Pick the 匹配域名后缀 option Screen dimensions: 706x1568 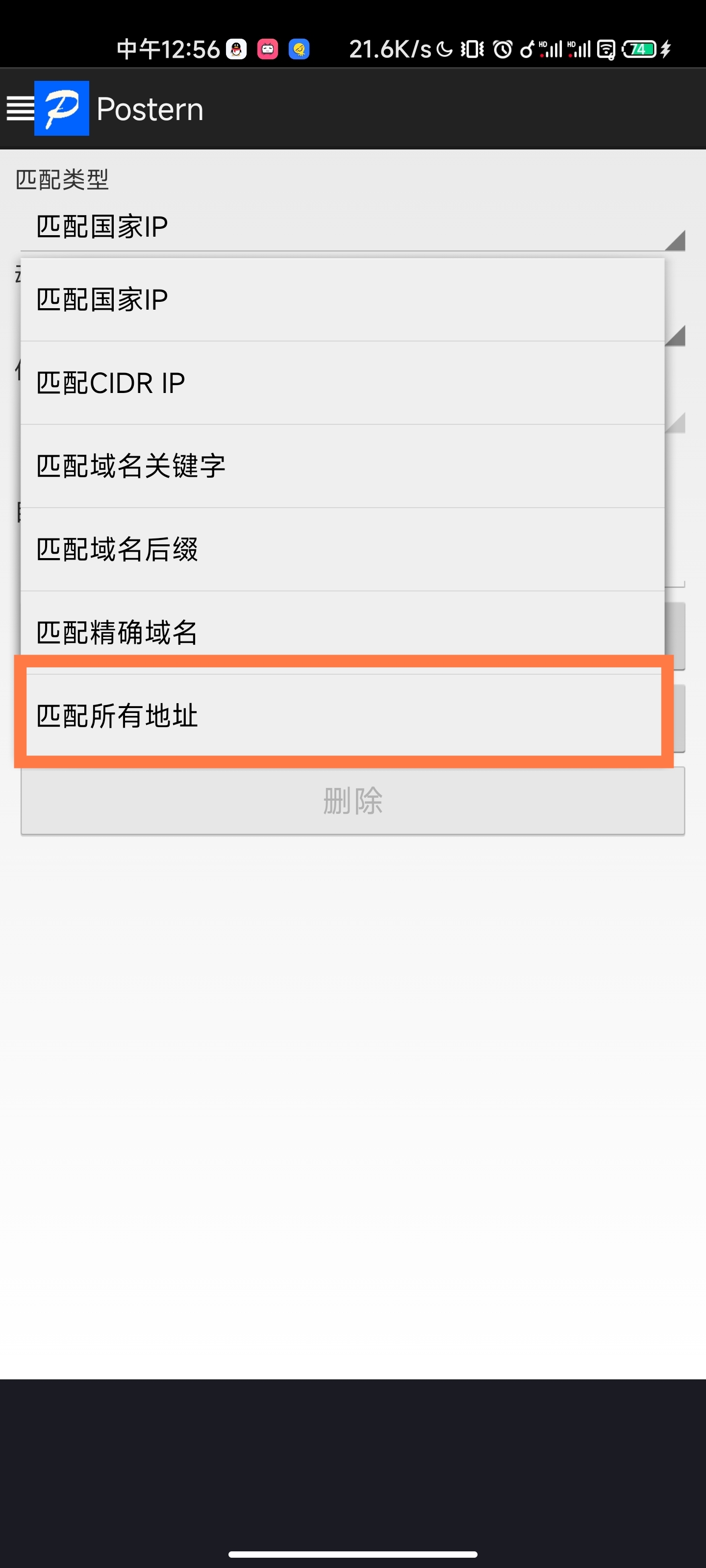tap(341, 549)
